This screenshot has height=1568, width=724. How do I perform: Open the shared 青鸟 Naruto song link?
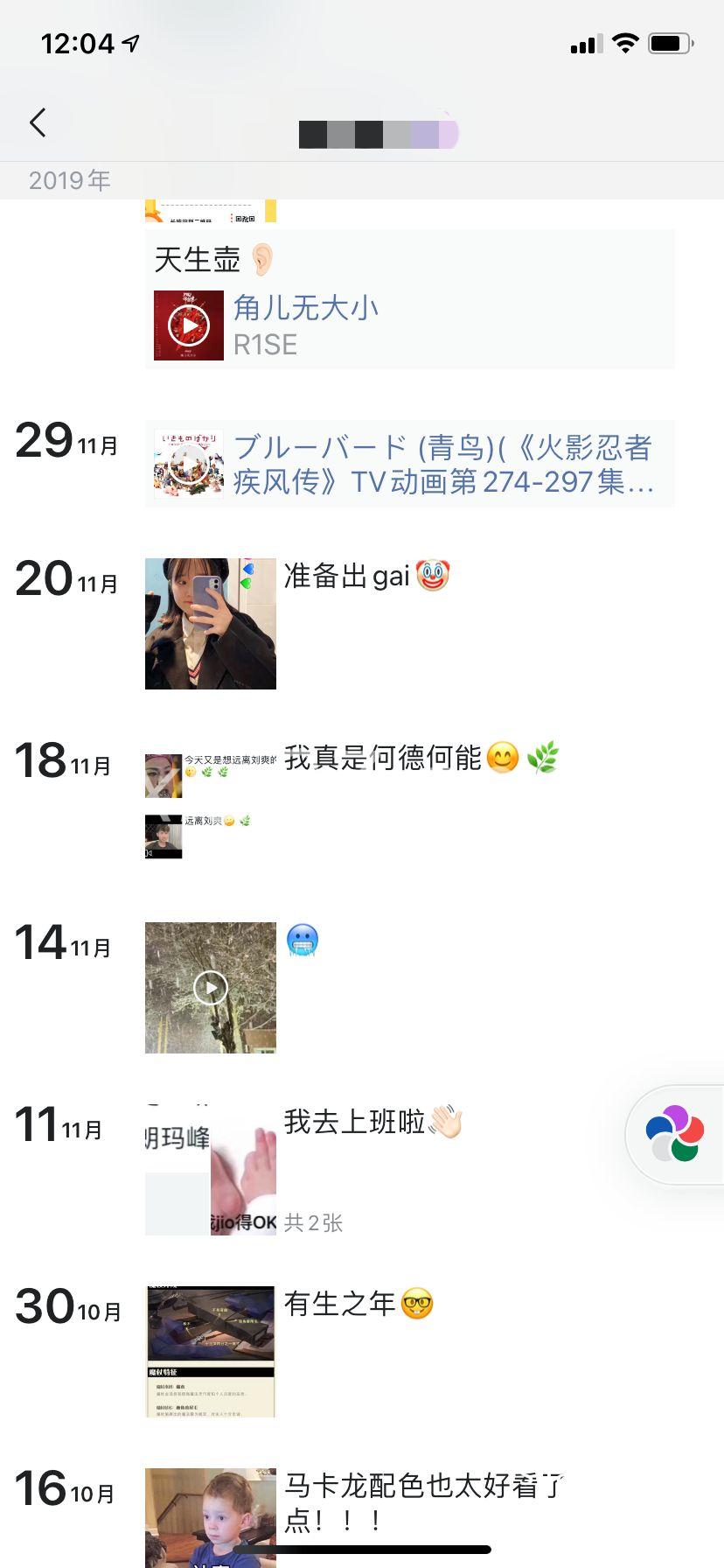tap(409, 464)
